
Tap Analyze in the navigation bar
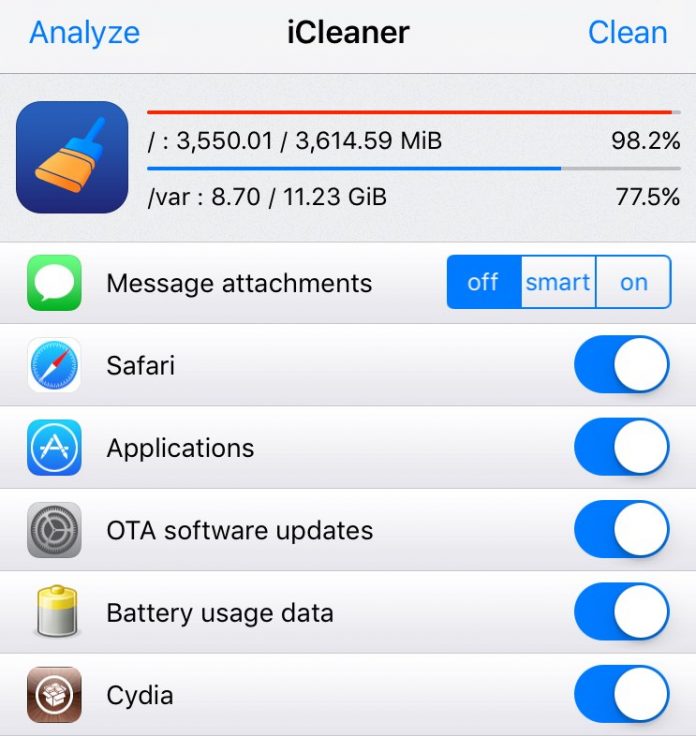(x=84, y=33)
